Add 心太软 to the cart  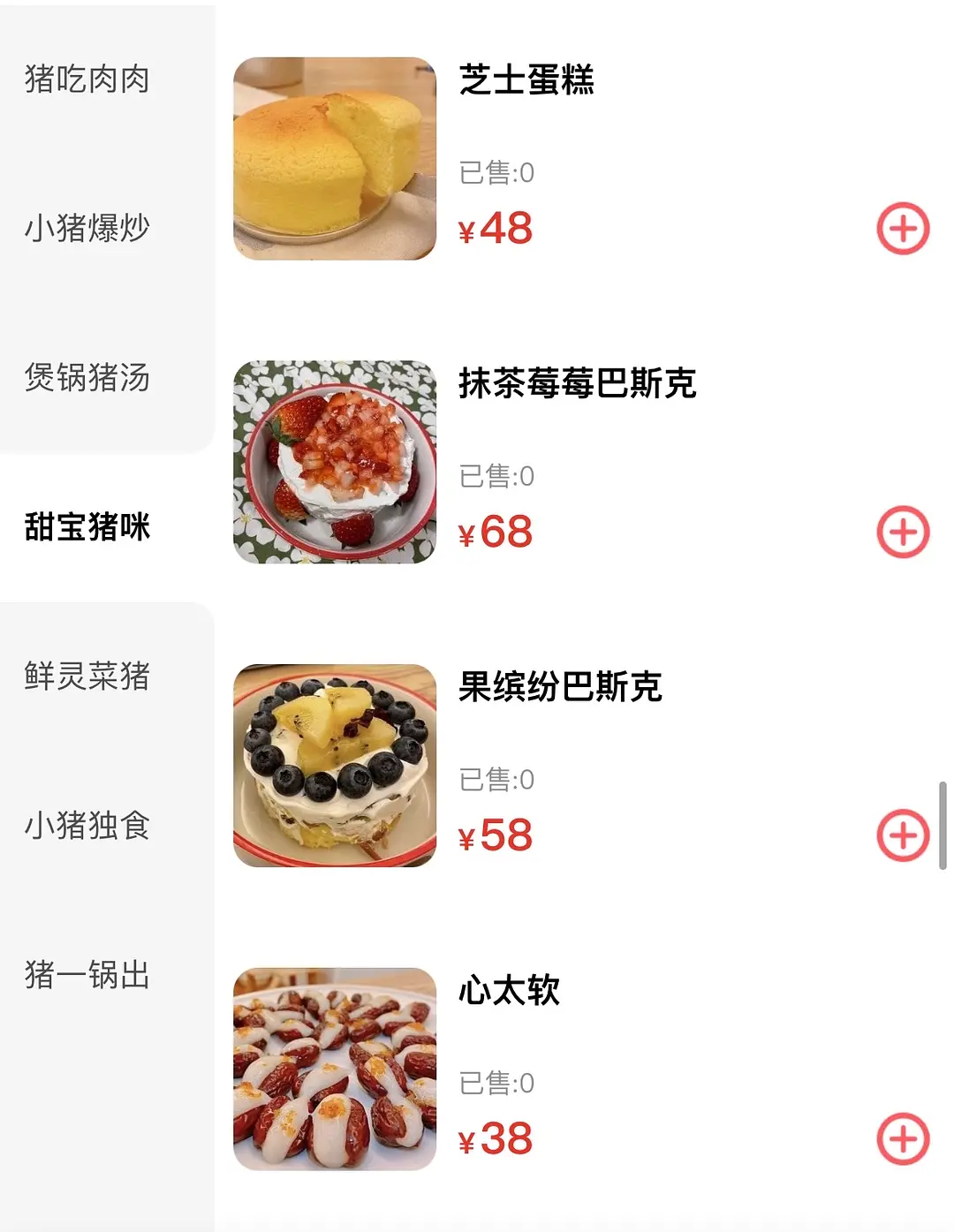[x=902, y=1139]
